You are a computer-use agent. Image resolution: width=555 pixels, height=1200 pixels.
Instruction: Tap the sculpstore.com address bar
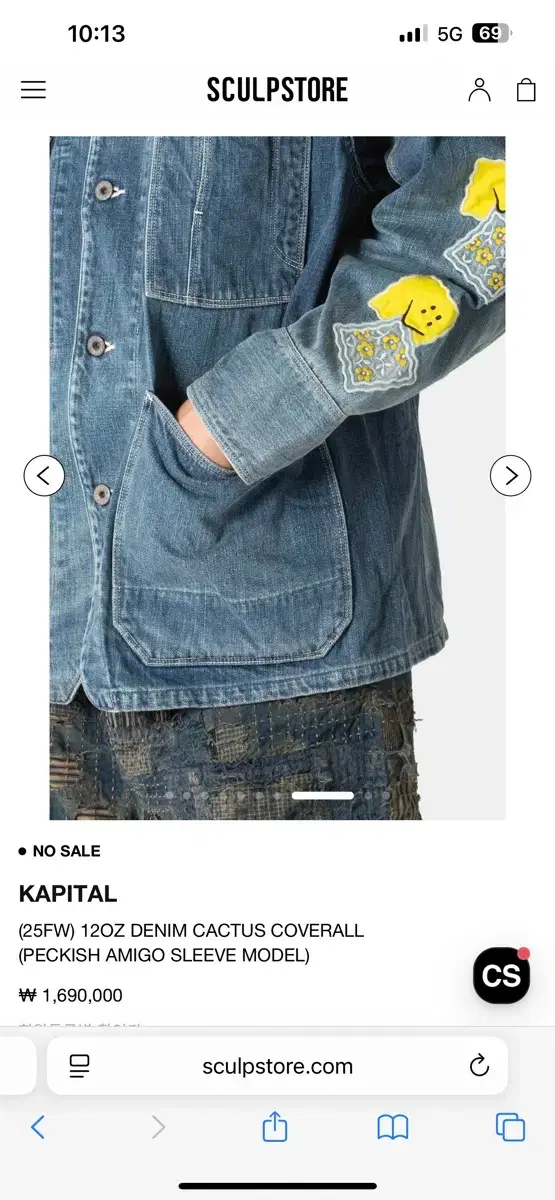click(278, 1066)
